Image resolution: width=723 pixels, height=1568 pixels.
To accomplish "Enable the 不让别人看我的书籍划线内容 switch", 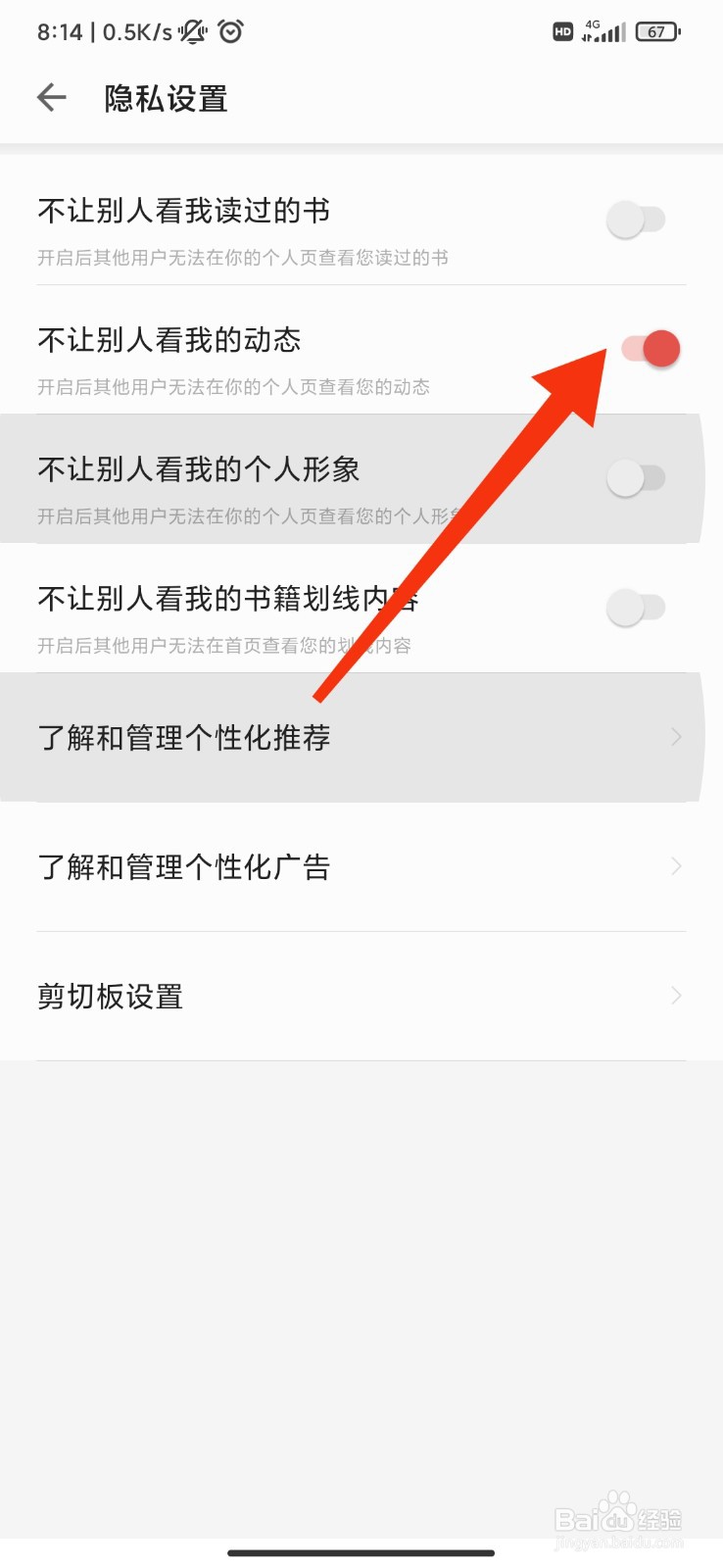I will pyautogui.click(x=638, y=608).
